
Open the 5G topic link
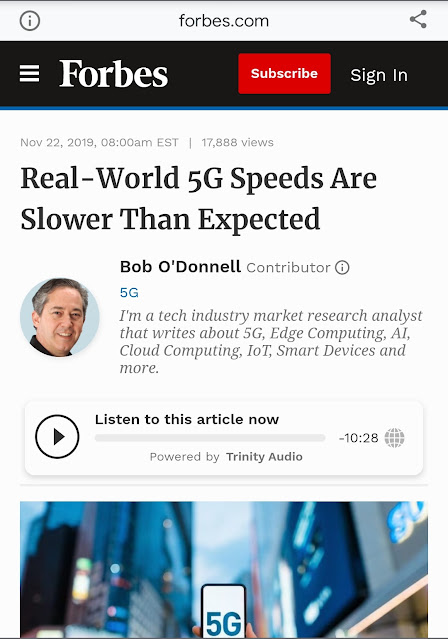tap(129, 293)
